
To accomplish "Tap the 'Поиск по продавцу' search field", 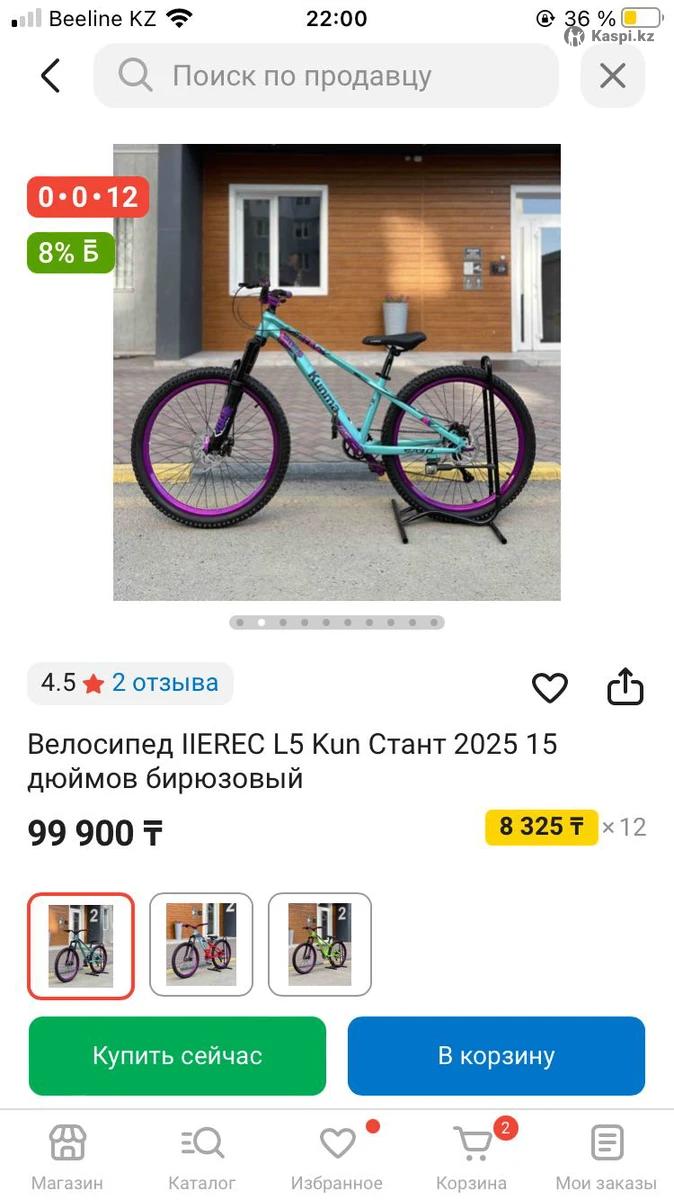I will 325,76.
